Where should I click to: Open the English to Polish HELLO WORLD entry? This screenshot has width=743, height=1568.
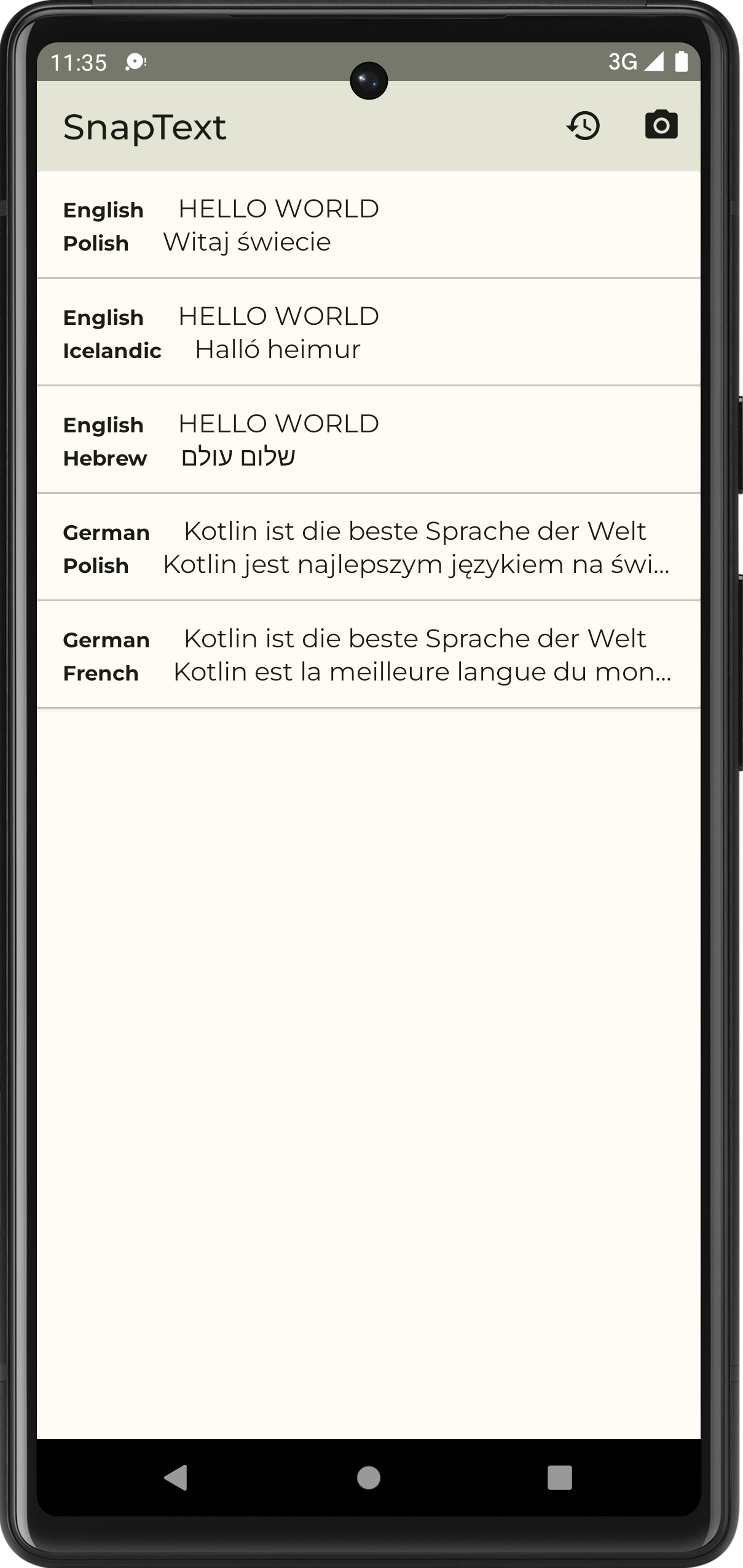click(x=369, y=225)
